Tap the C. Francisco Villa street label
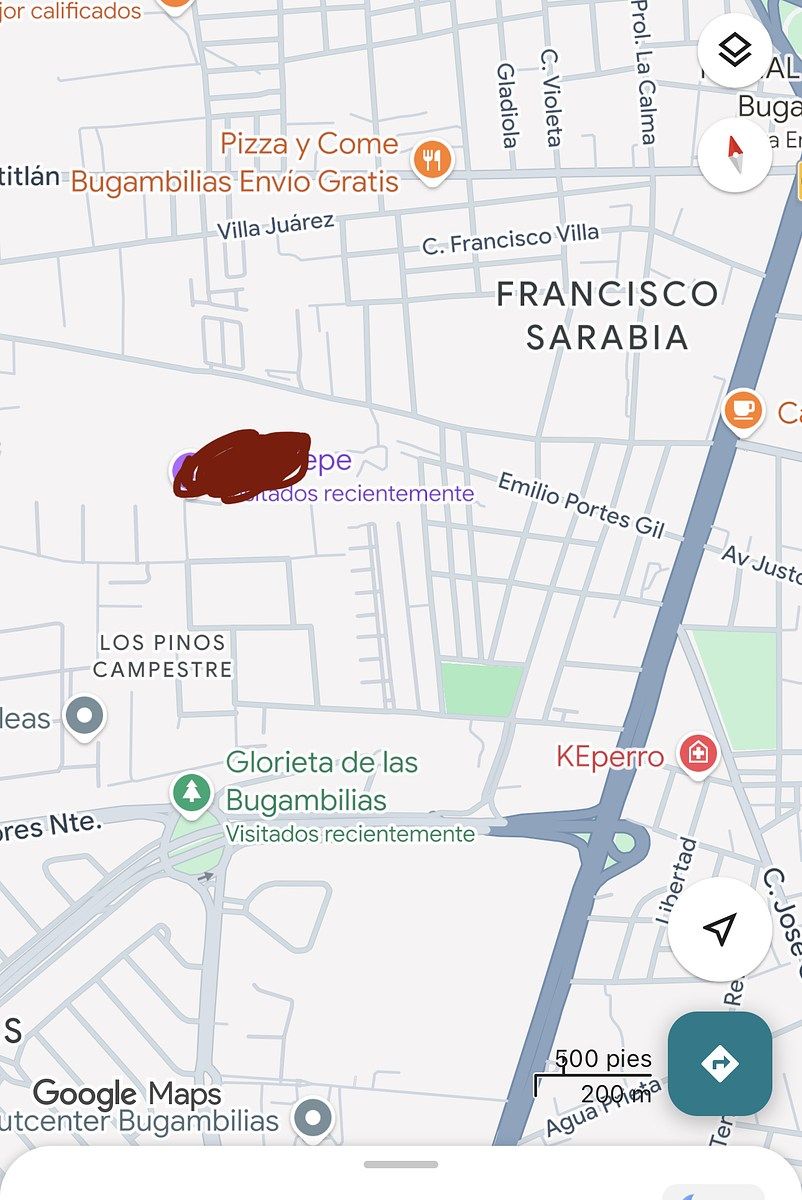The height and width of the screenshot is (1200, 802). (x=509, y=235)
